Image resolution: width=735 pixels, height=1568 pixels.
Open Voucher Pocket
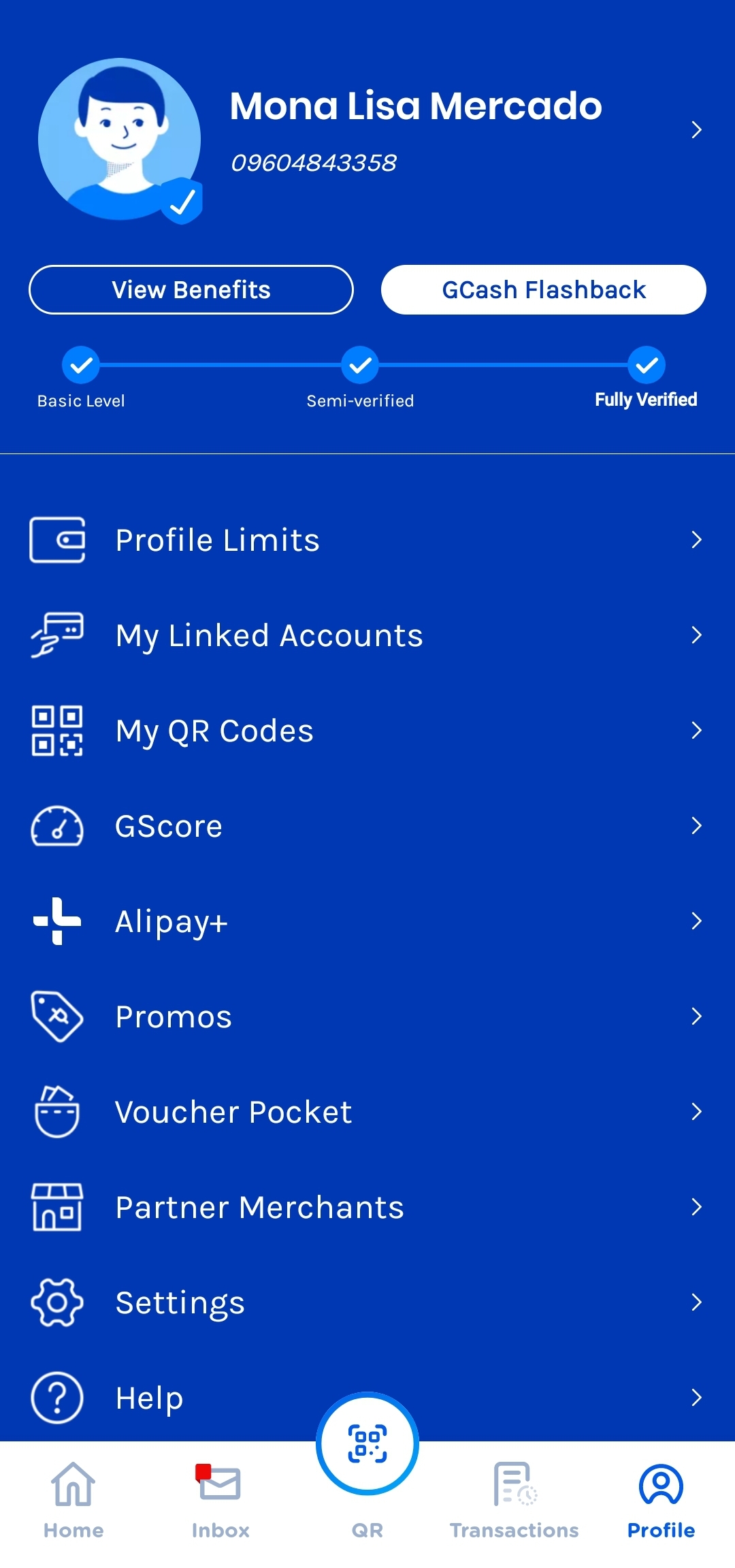click(366, 1112)
